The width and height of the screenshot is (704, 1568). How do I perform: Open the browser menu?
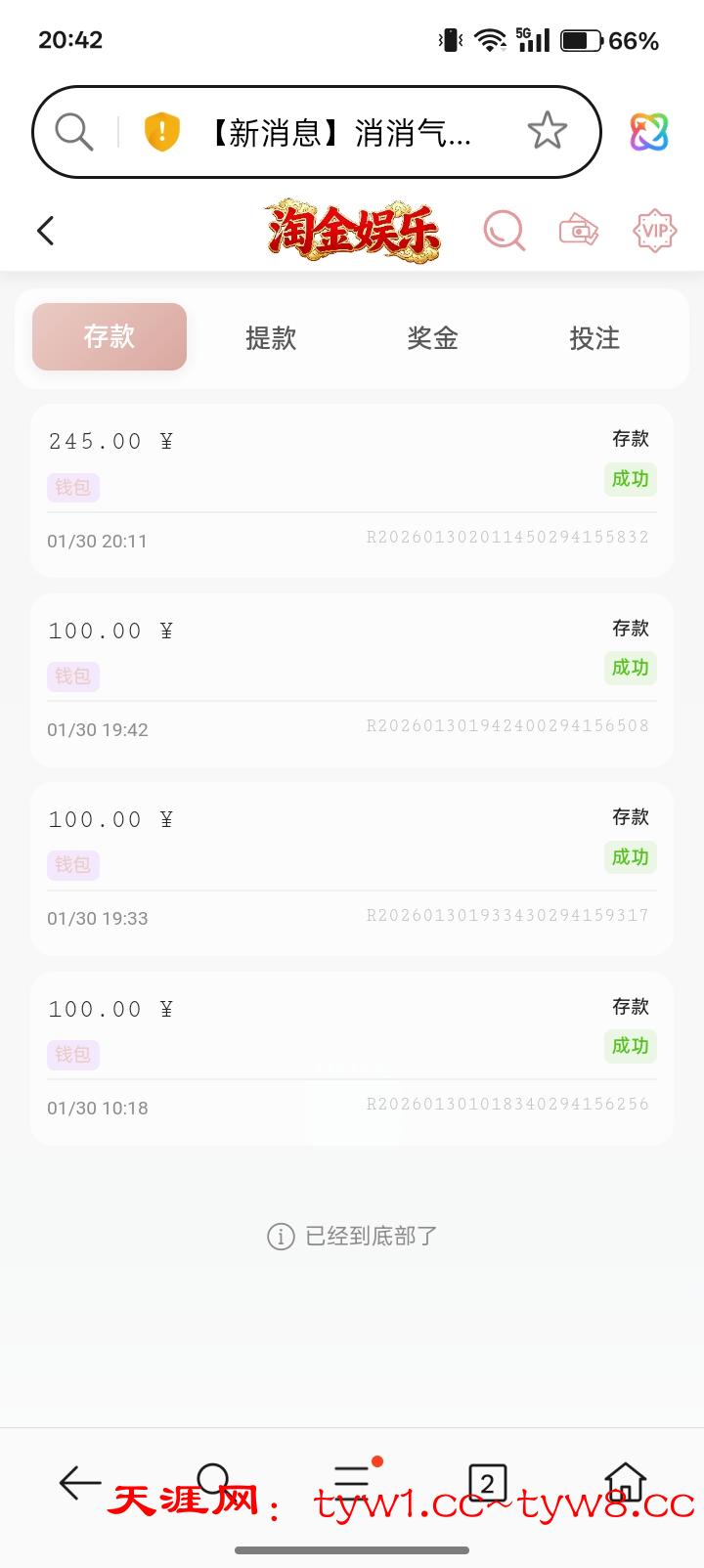[352, 1481]
